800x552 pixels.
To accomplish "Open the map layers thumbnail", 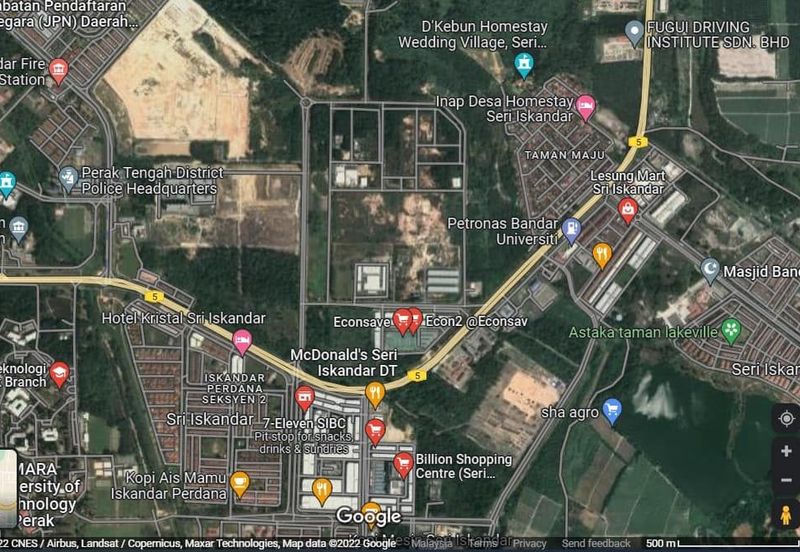I will click(x=8, y=487).
